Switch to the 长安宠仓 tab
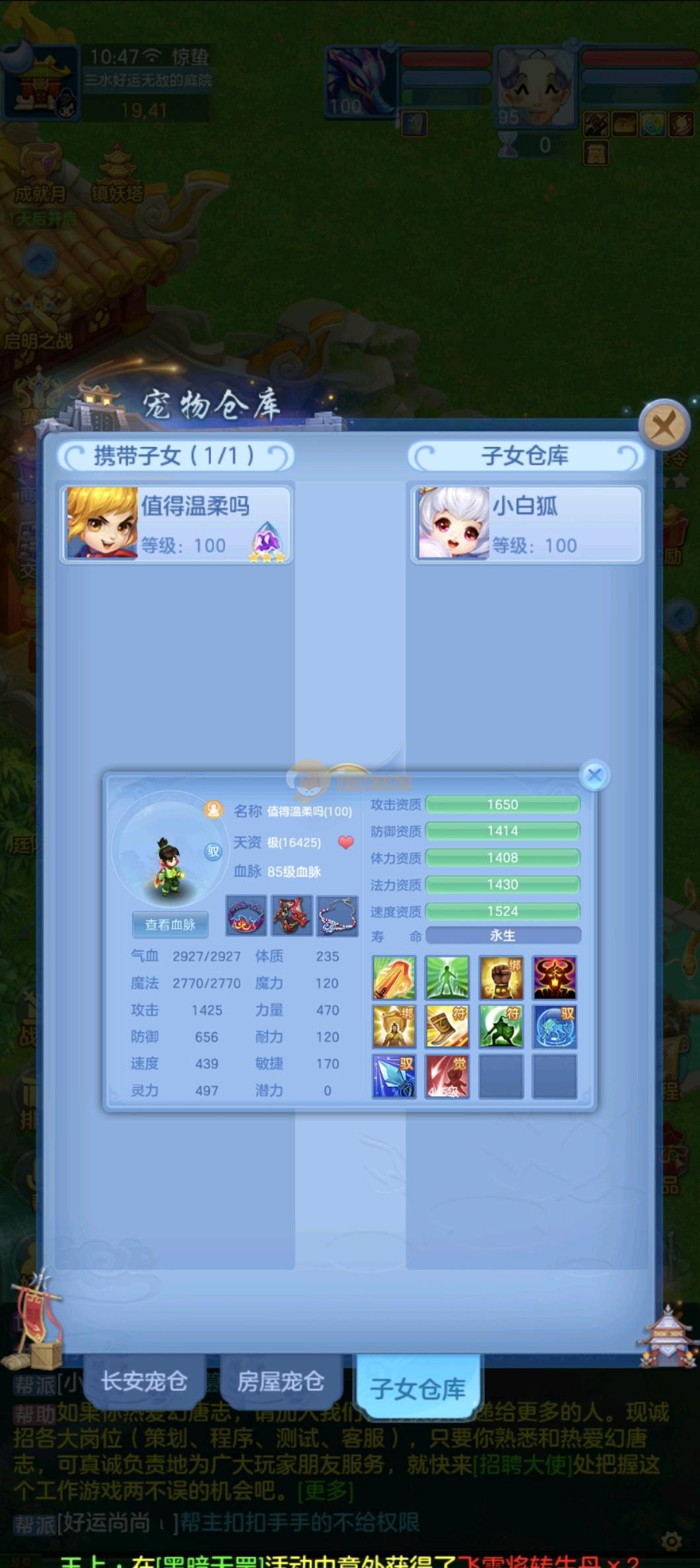This screenshot has width=700, height=1568. coord(143,1381)
